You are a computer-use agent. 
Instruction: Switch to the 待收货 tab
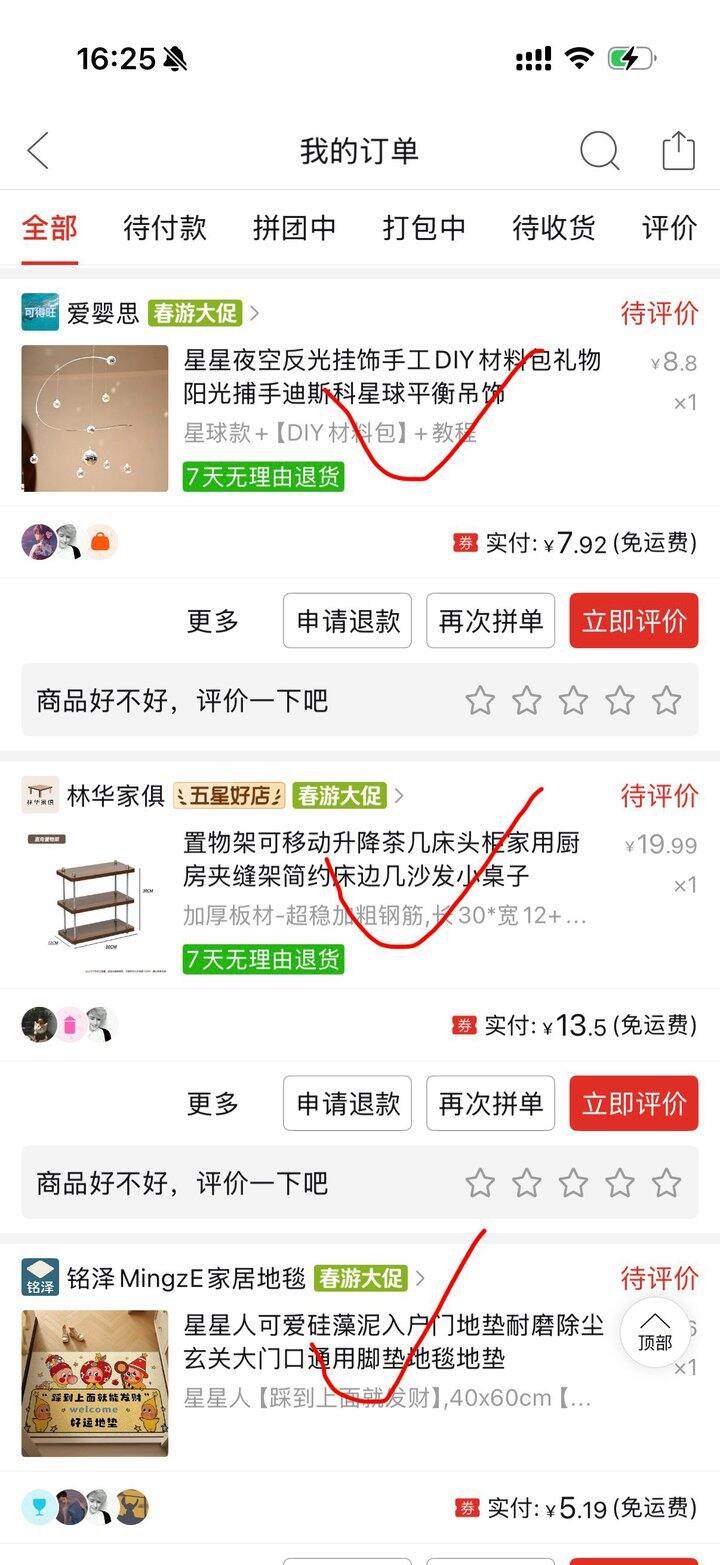[554, 228]
